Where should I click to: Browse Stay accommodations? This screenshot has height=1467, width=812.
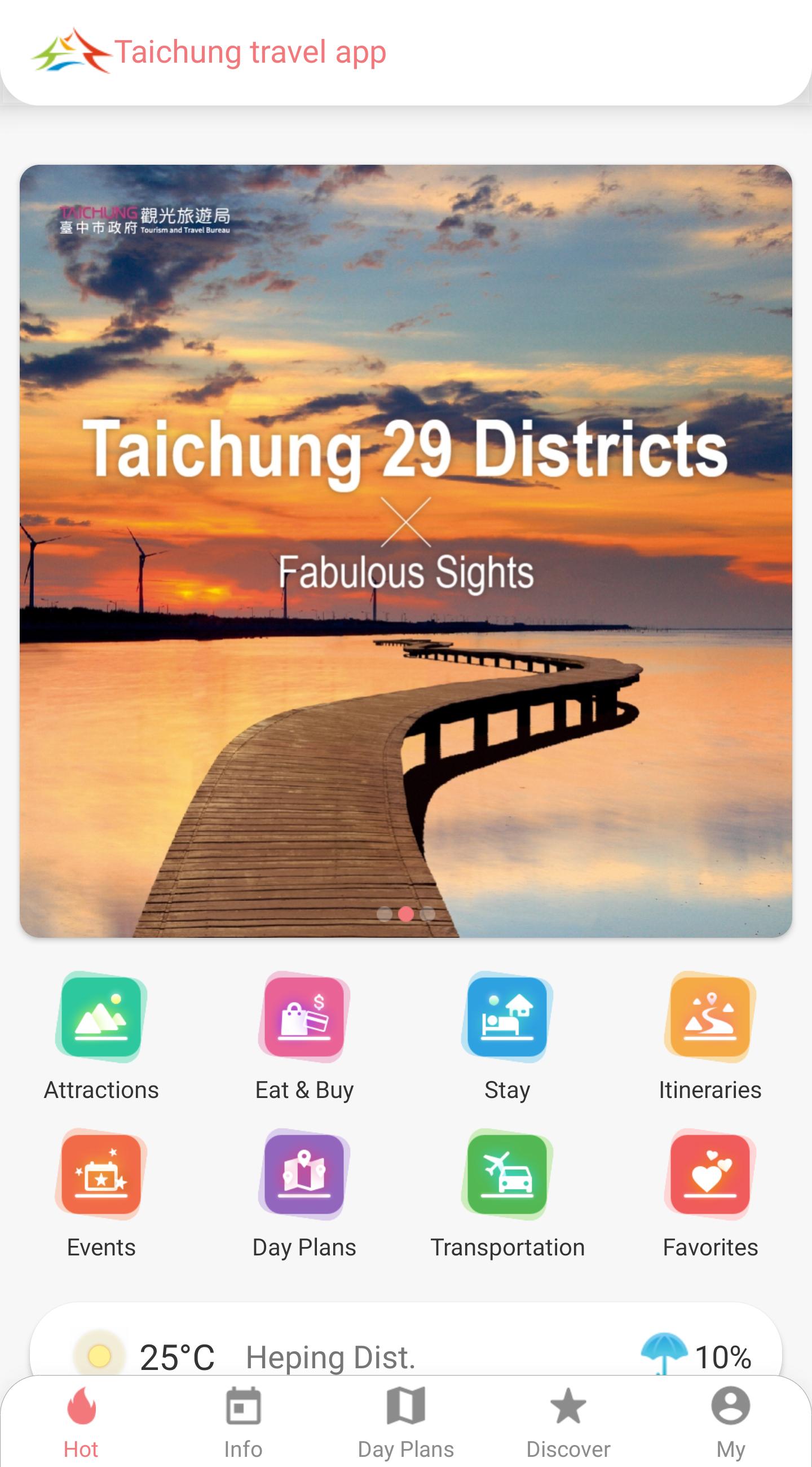tap(507, 1018)
